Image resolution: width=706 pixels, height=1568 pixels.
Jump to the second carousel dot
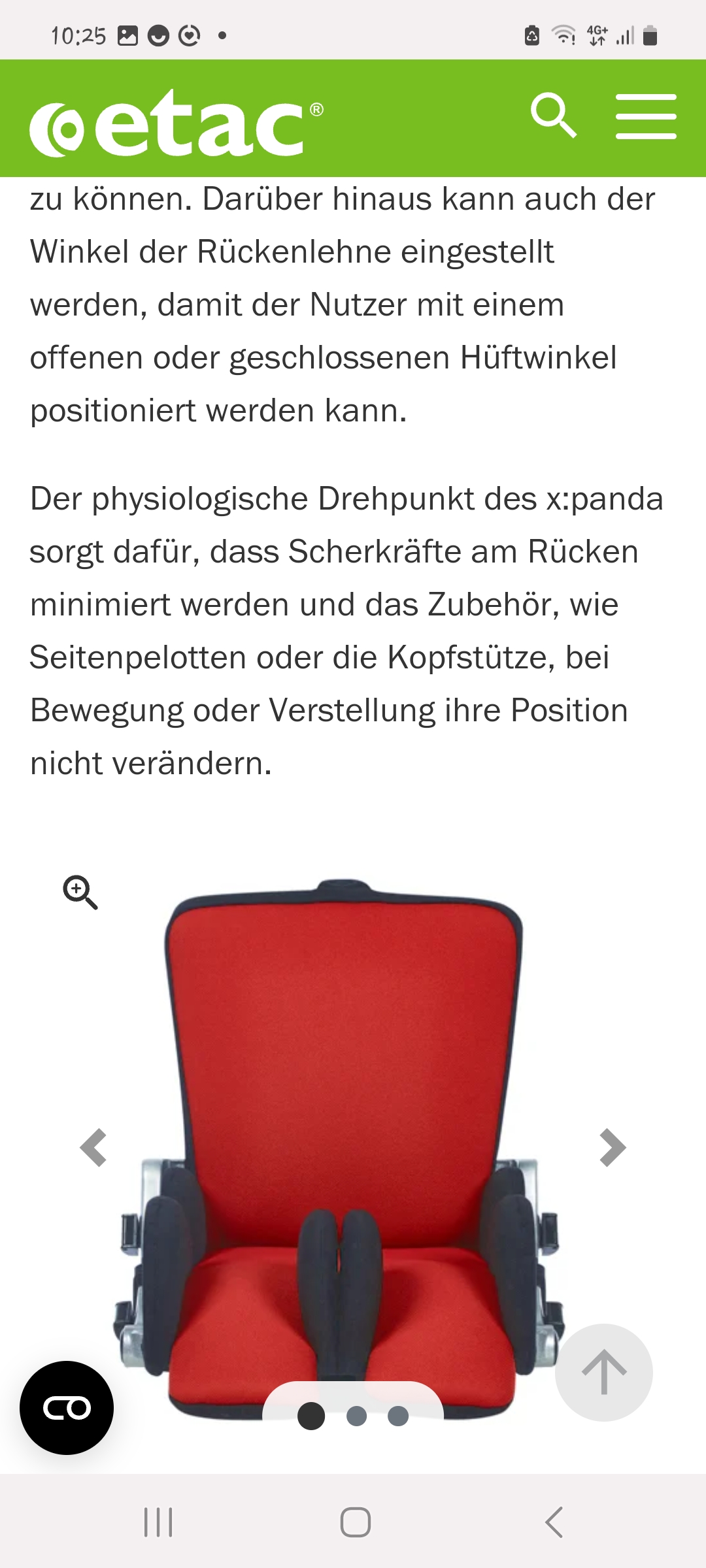pos(356,1416)
